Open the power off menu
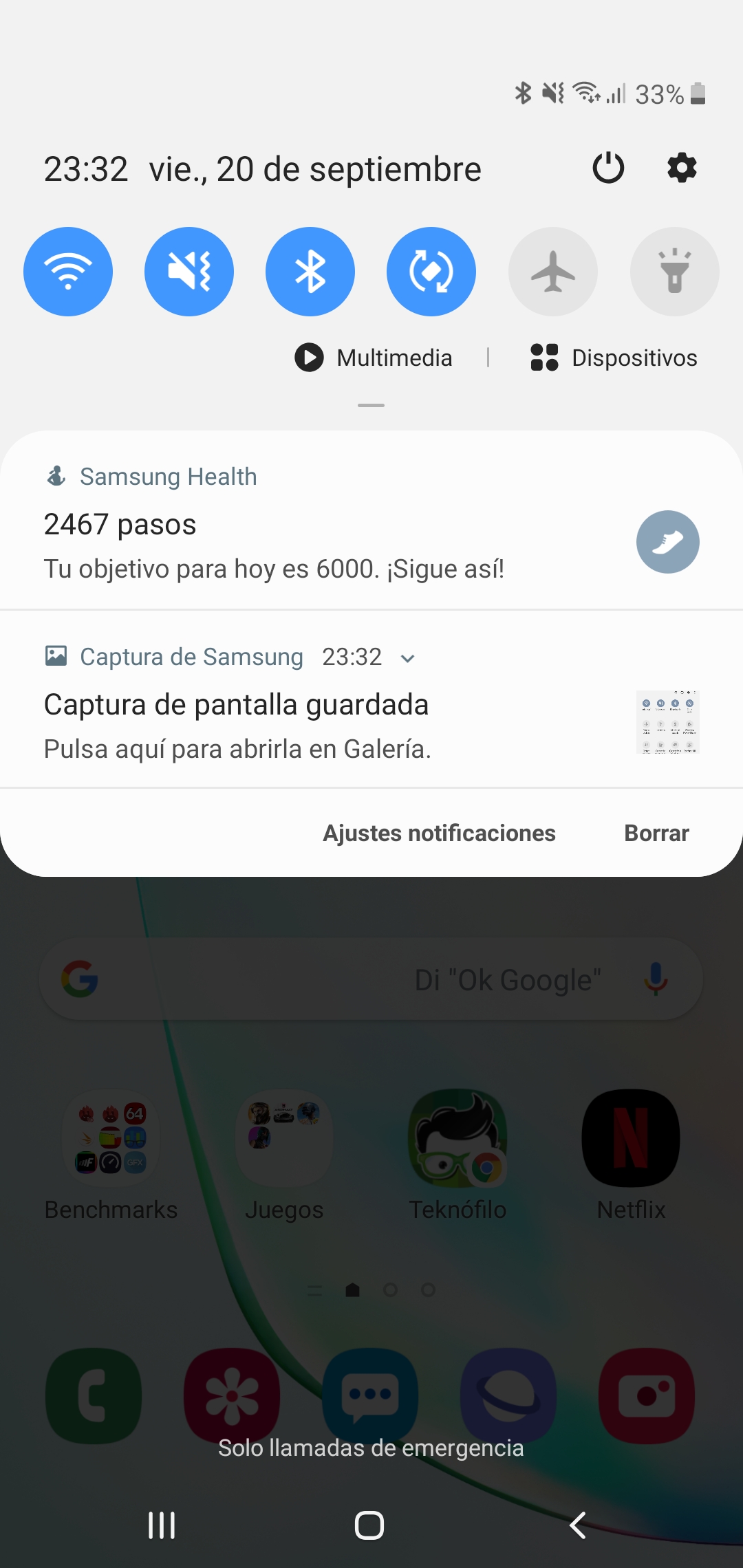This screenshot has width=743, height=1568. pos(608,168)
